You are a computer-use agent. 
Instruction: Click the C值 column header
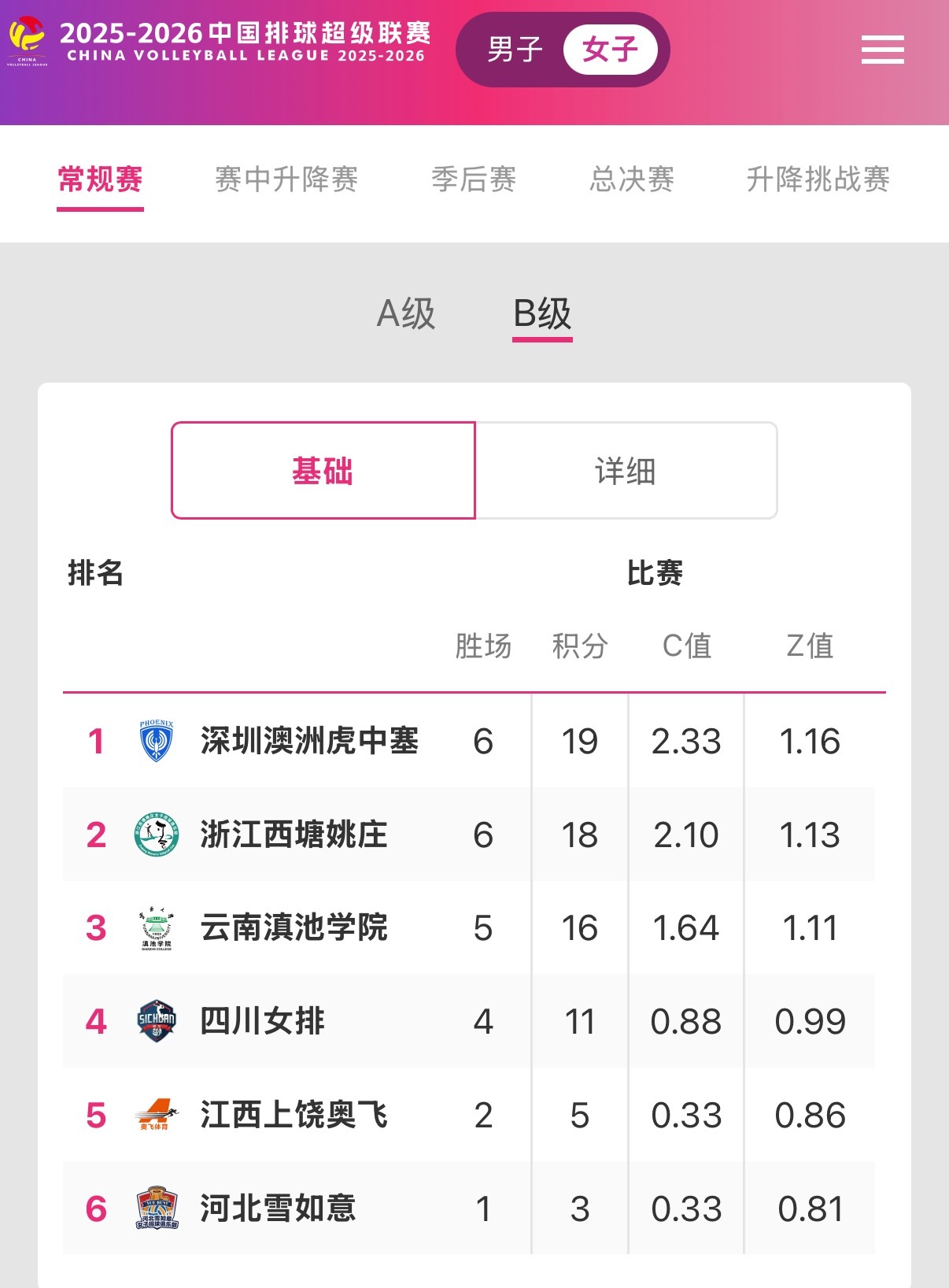point(686,647)
